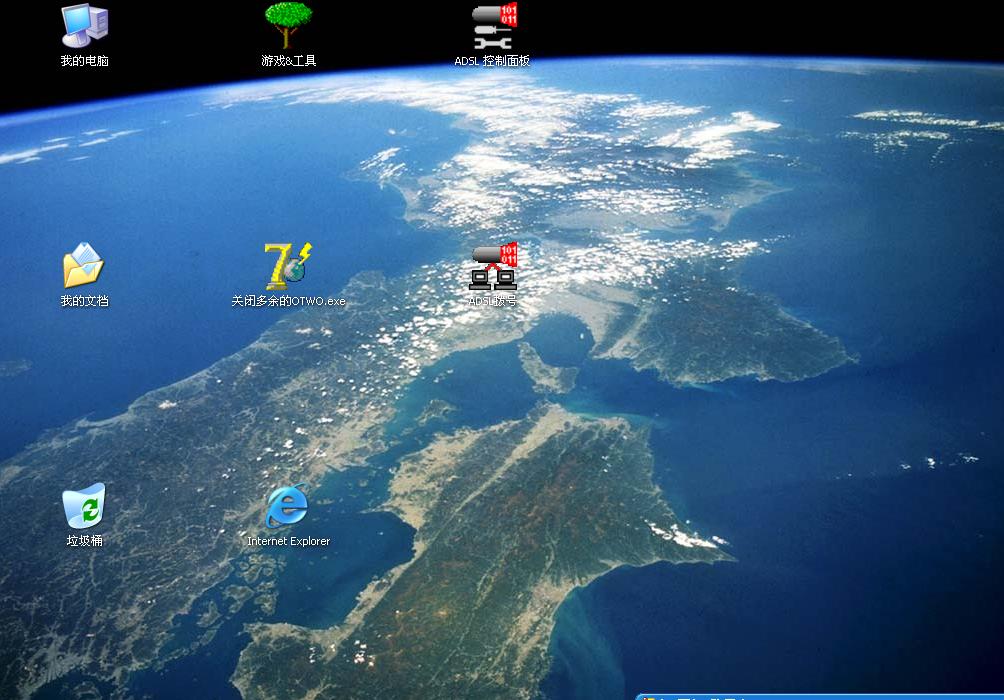Open the 游戏&工具 folder icon
Image resolution: width=1004 pixels, height=700 pixels.
287,27
